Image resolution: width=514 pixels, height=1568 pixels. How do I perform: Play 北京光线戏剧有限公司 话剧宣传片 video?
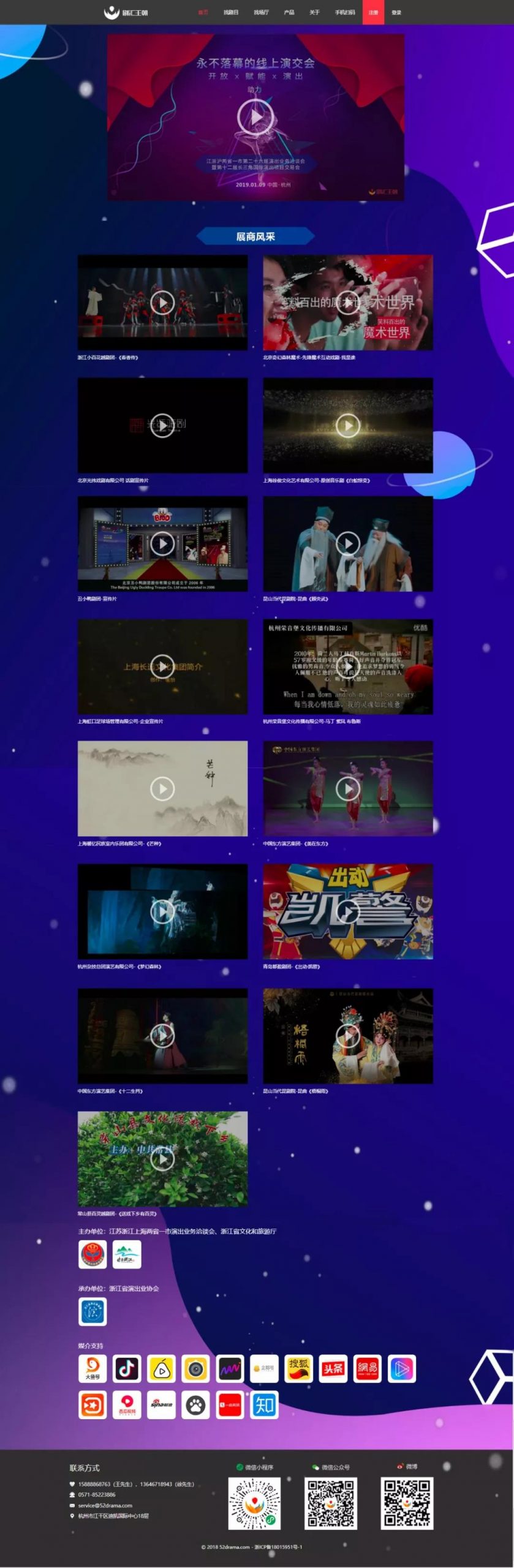[162, 426]
